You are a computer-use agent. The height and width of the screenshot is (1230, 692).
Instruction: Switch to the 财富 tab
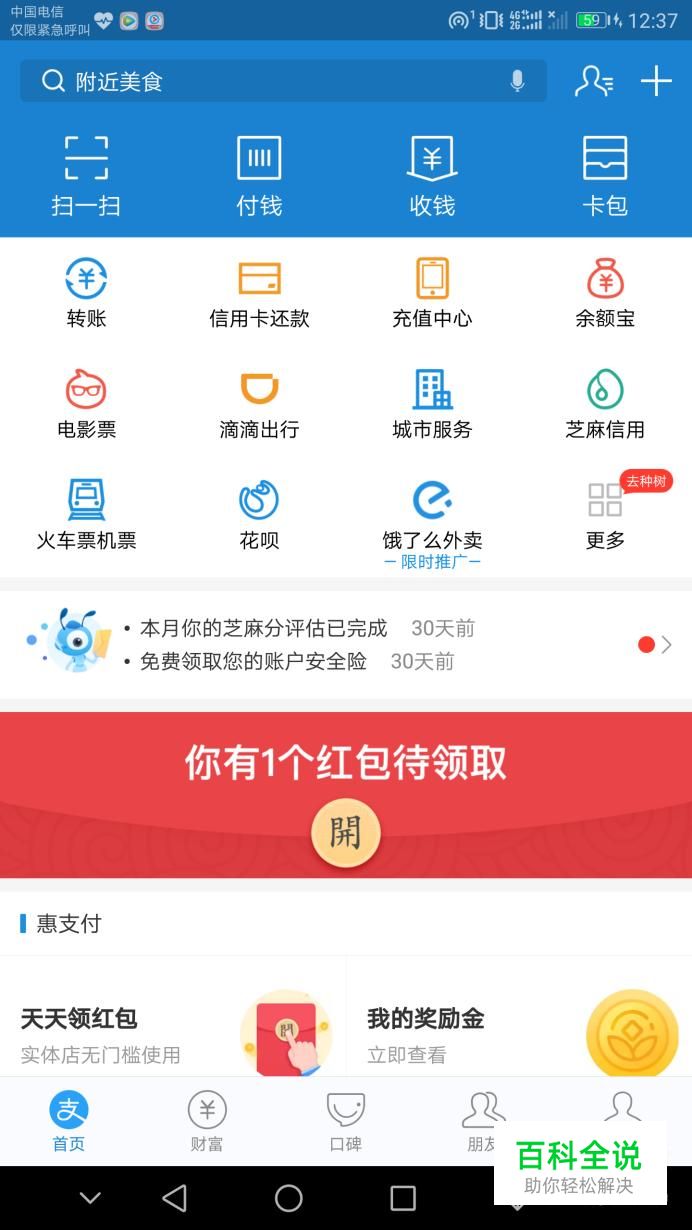[x=207, y=1122]
